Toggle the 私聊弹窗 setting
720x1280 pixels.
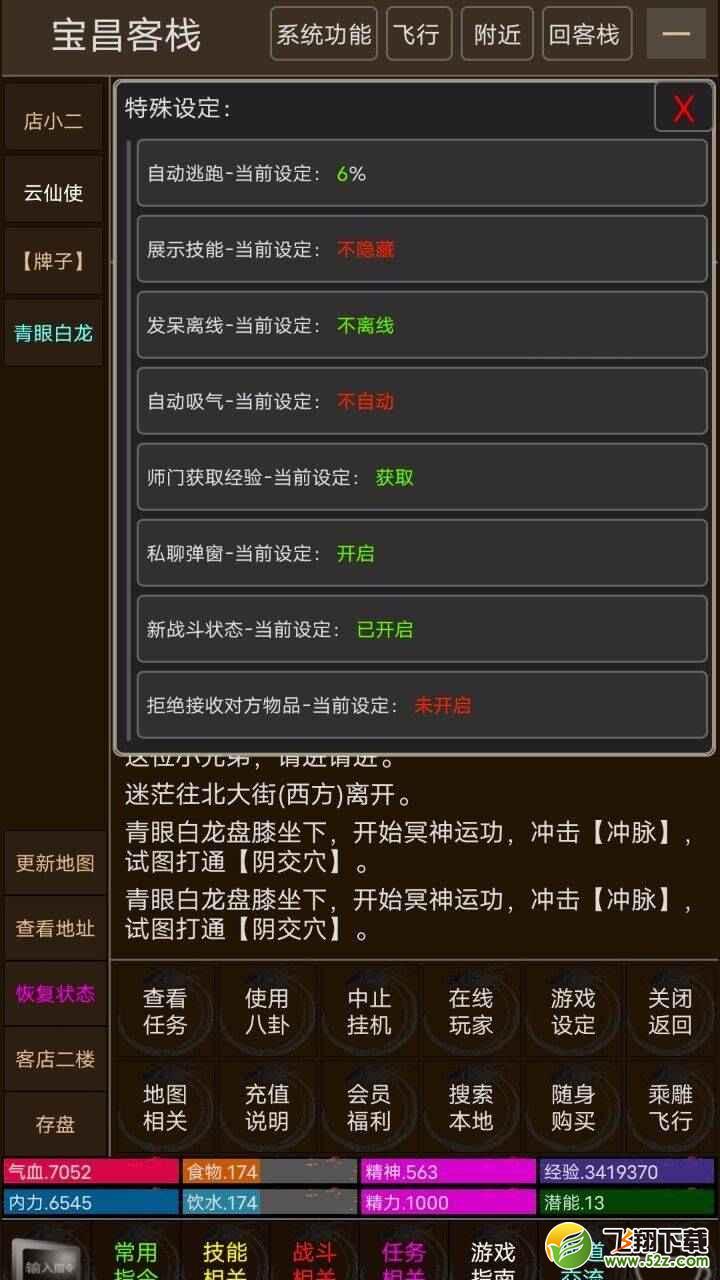[422, 553]
